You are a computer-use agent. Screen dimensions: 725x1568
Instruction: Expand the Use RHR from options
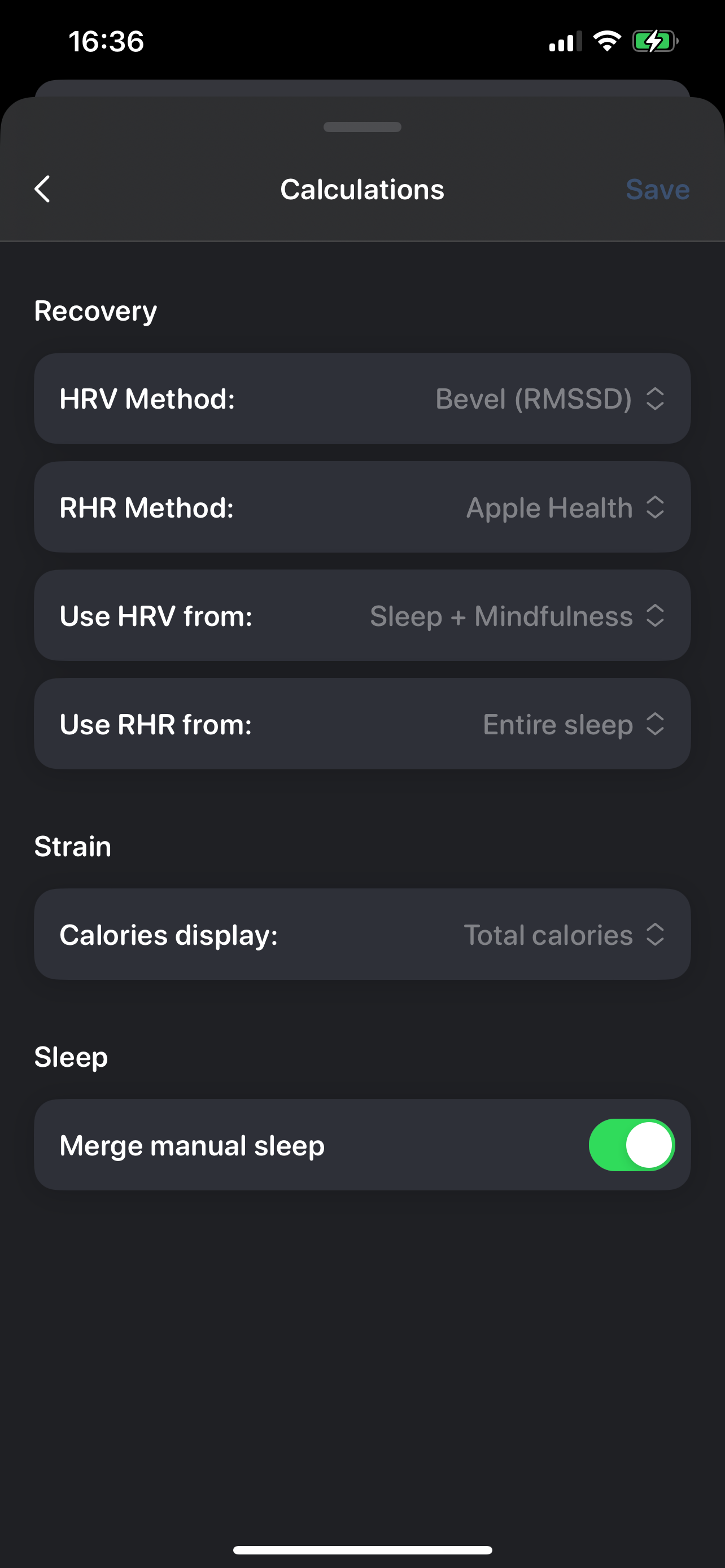click(x=362, y=724)
